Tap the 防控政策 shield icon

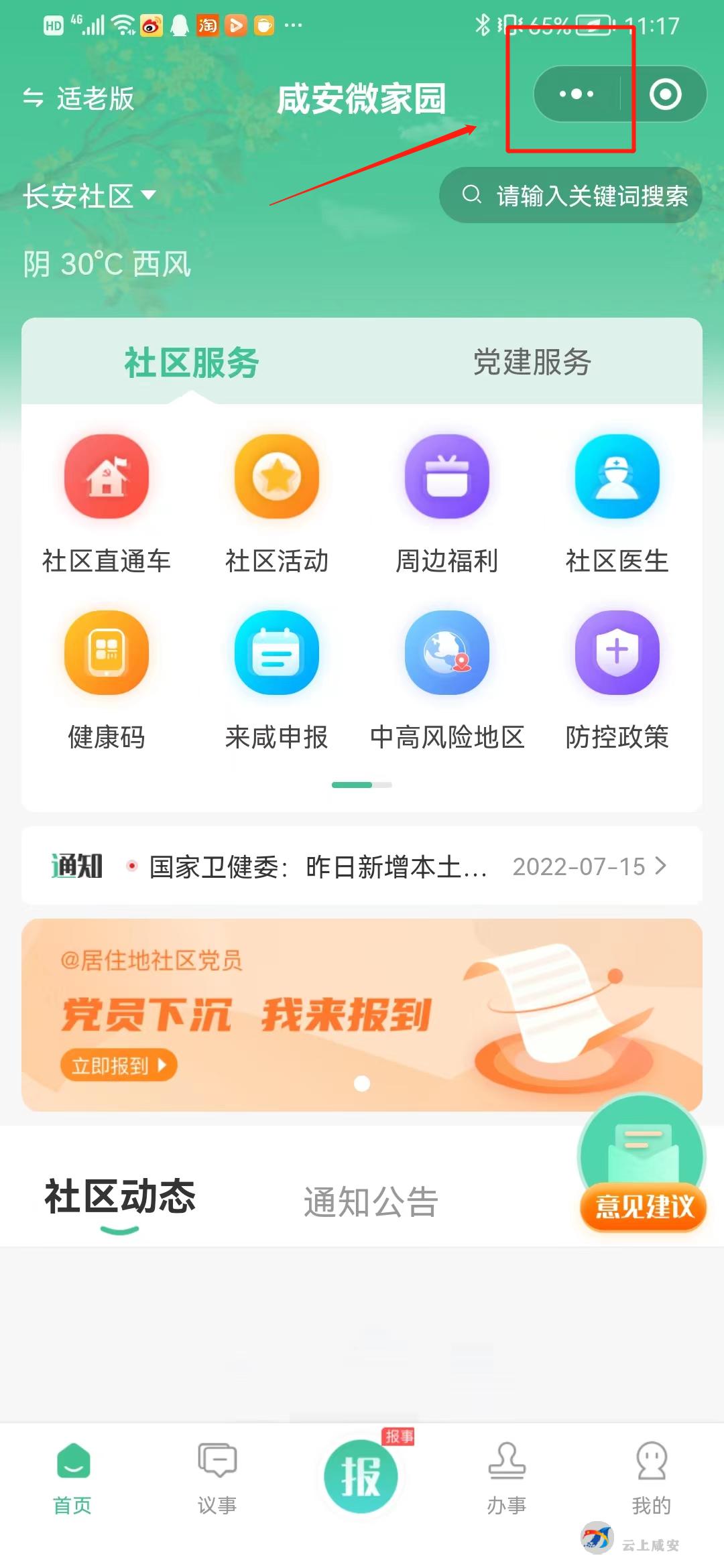pos(617,653)
